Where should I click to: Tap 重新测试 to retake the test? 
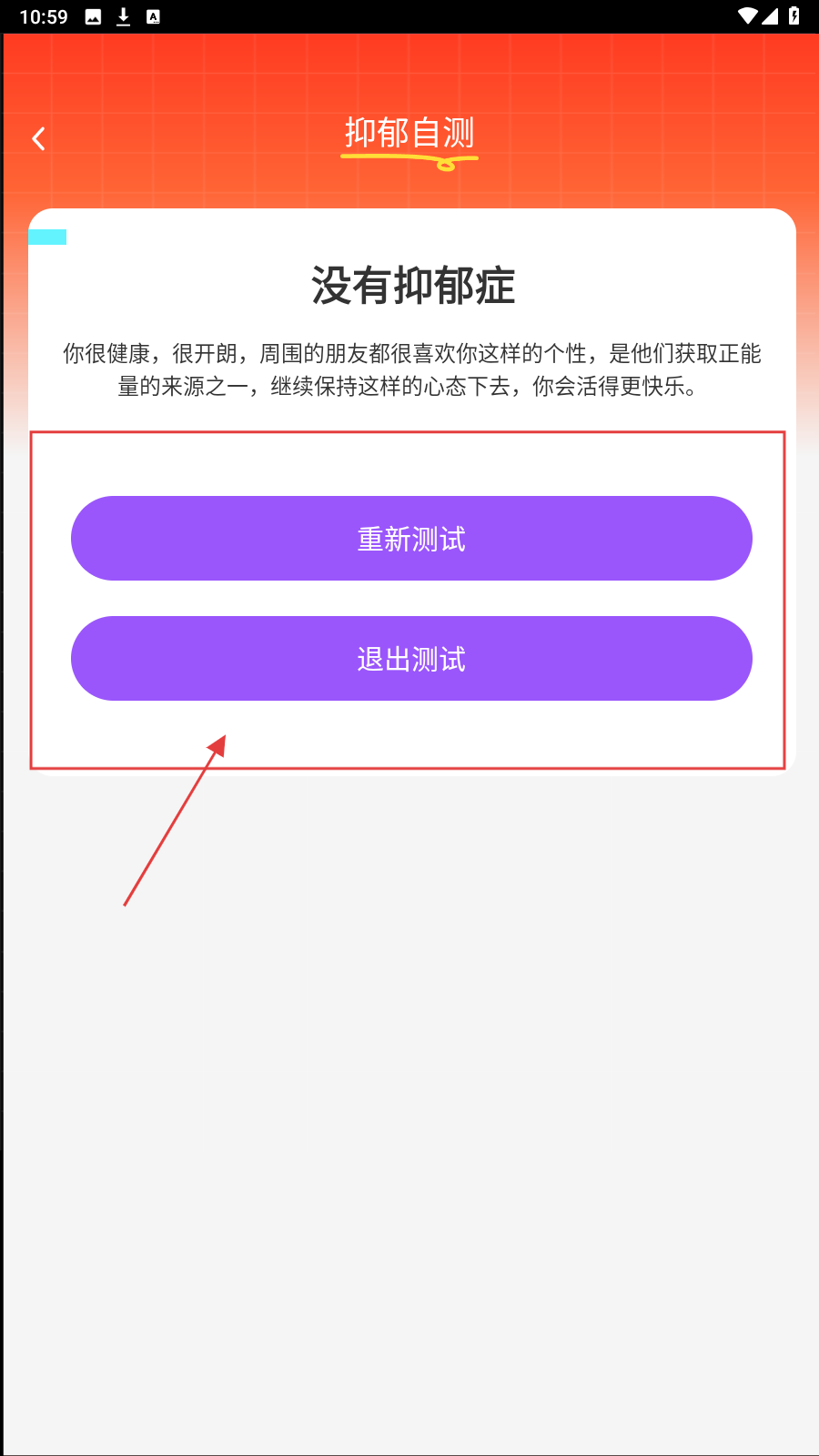pyautogui.click(x=411, y=539)
